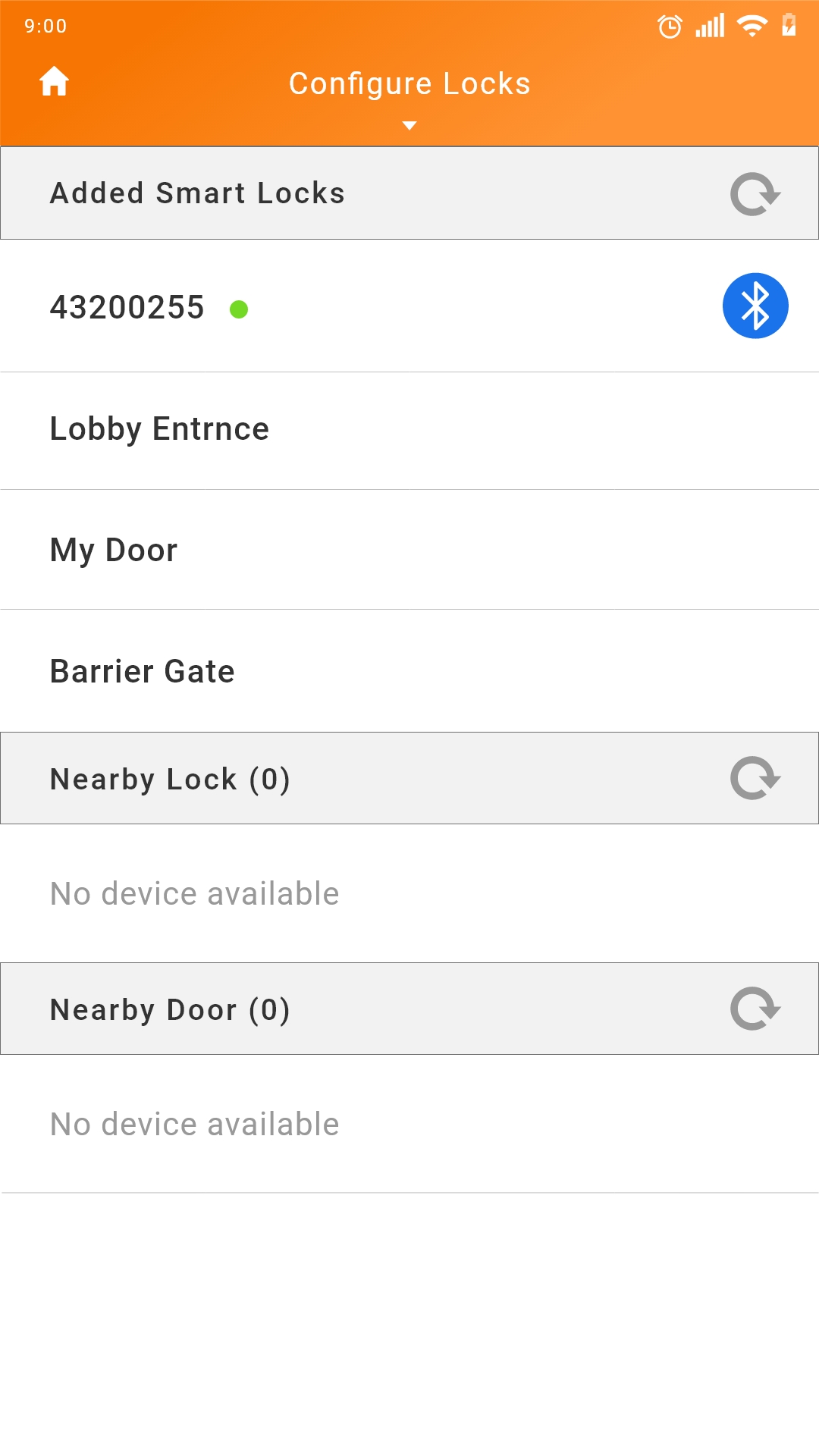The width and height of the screenshot is (819, 1456).
Task: Refresh the Added Smart Locks list
Action: (755, 194)
